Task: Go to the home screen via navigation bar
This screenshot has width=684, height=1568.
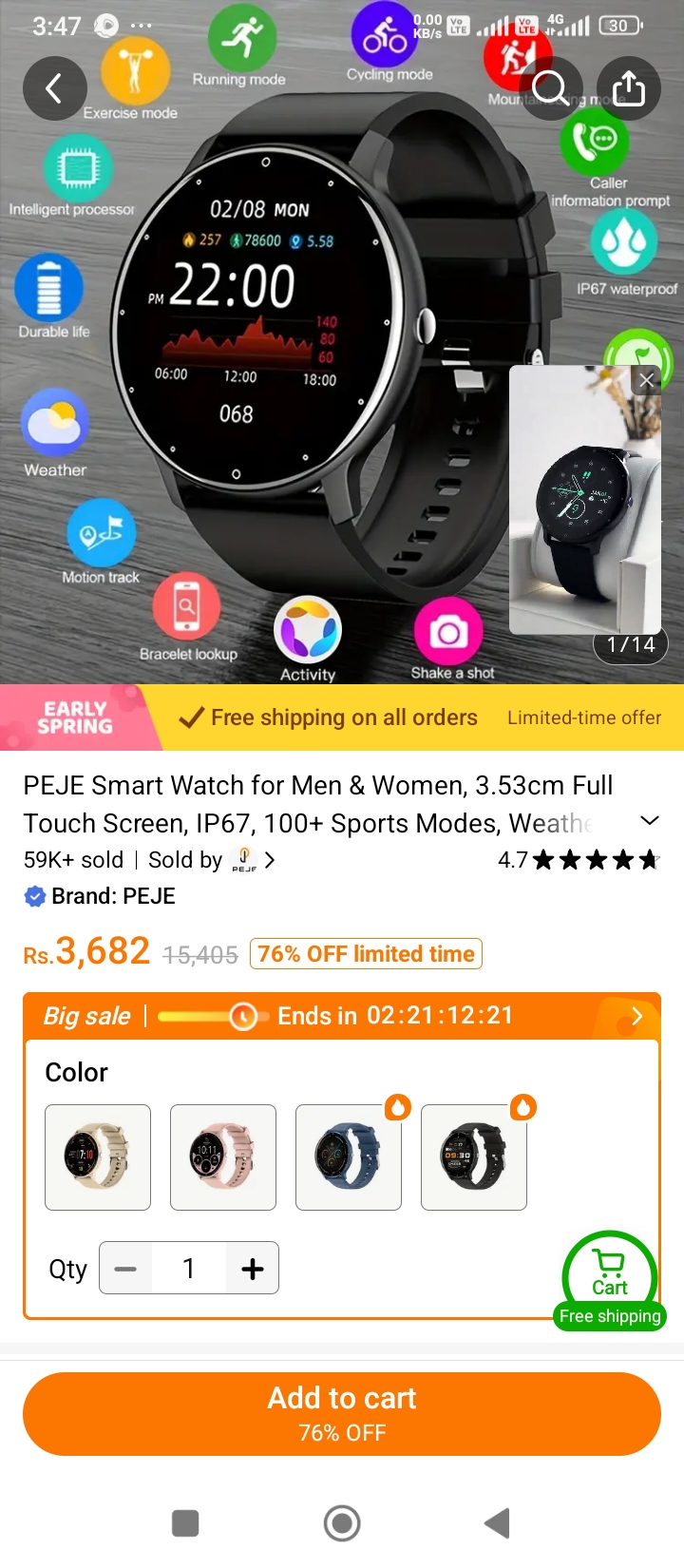Action: point(342,1523)
